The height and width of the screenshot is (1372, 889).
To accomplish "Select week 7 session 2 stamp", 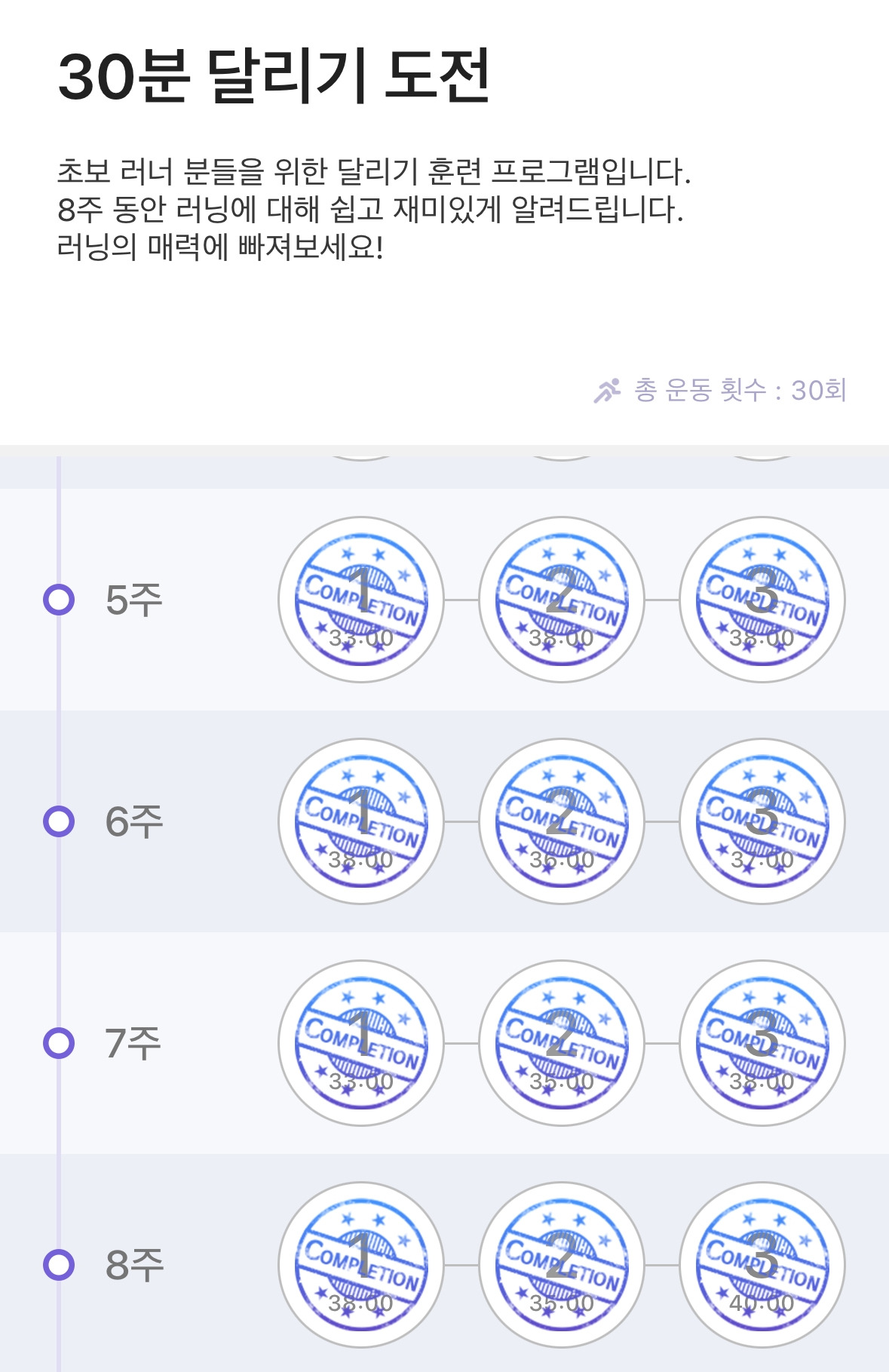I will tap(562, 1043).
